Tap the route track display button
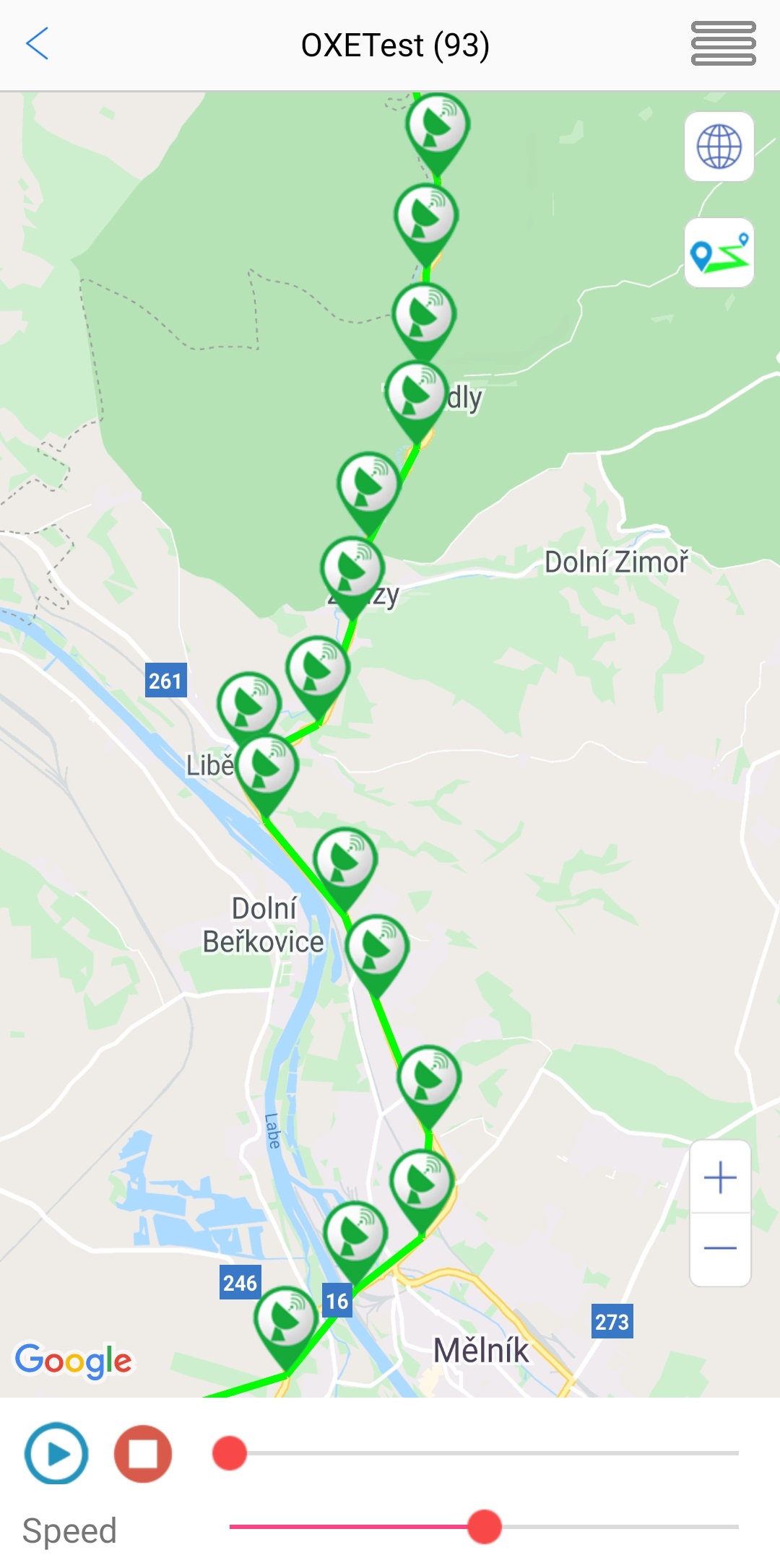 click(719, 253)
